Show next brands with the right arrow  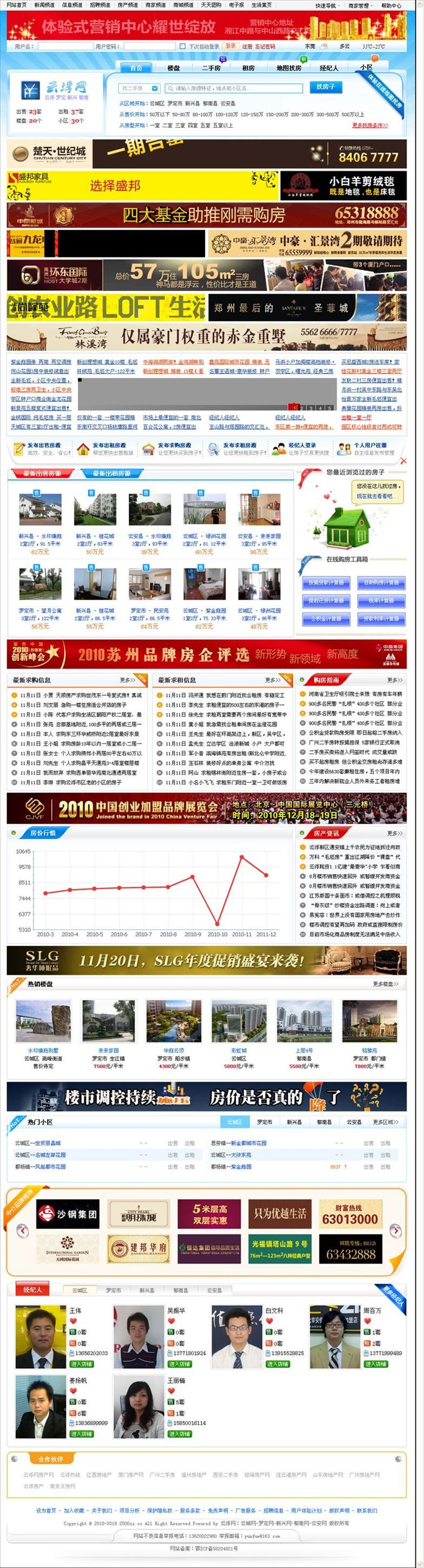395,1231
